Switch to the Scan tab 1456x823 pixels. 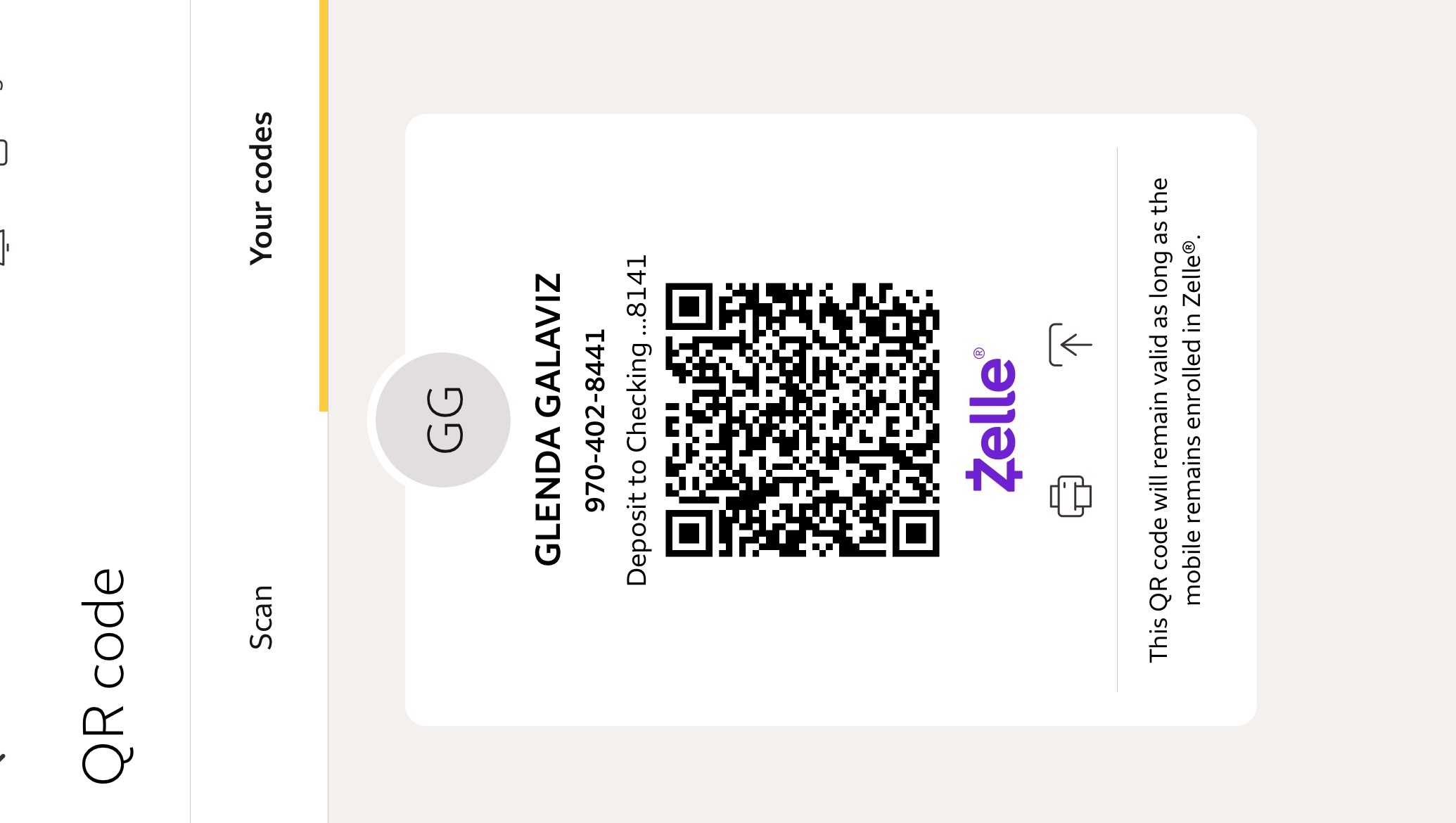point(260,617)
